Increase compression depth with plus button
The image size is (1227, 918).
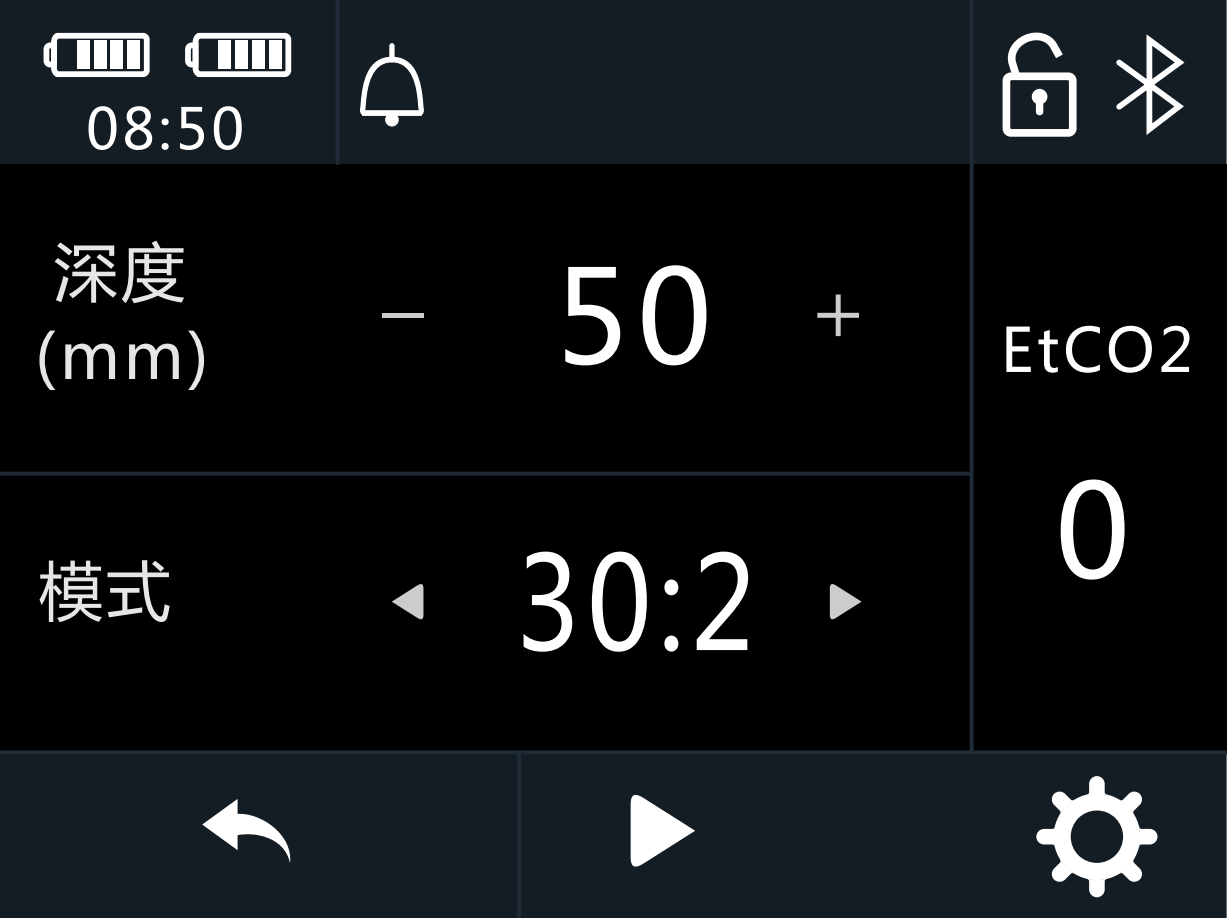(838, 316)
